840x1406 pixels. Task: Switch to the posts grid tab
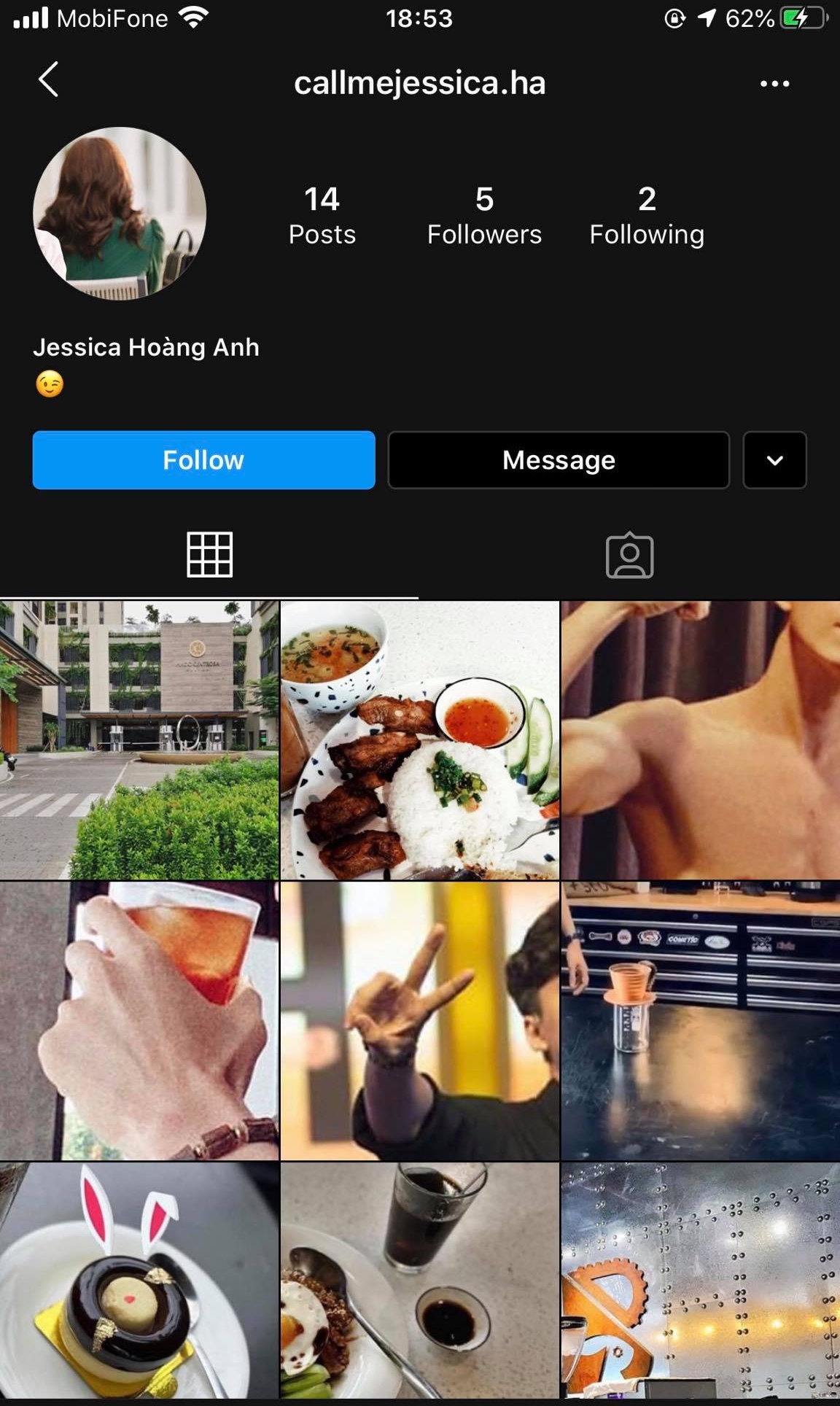pyautogui.click(x=209, y=555)
